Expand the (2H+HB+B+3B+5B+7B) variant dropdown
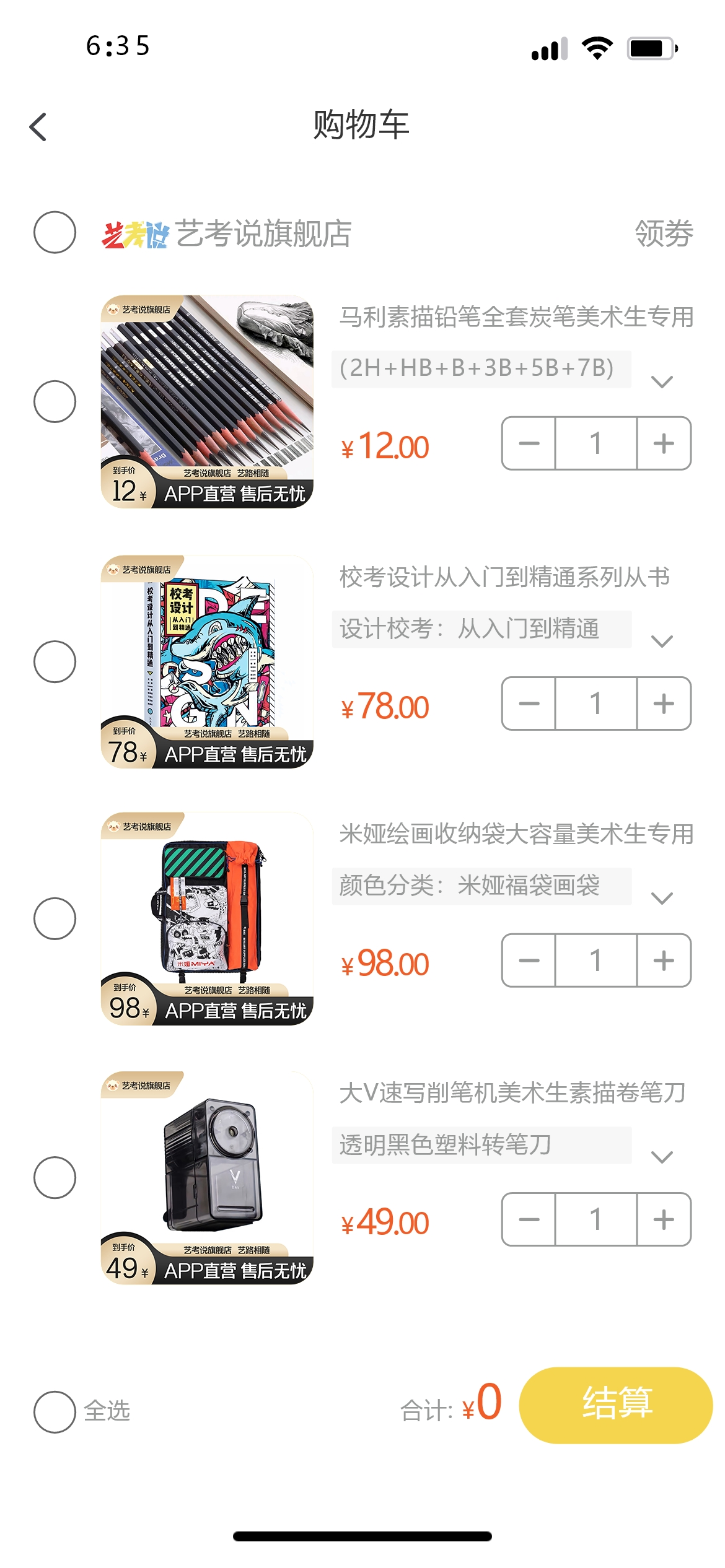This screenshot has height=1568, width=725. 662,381
